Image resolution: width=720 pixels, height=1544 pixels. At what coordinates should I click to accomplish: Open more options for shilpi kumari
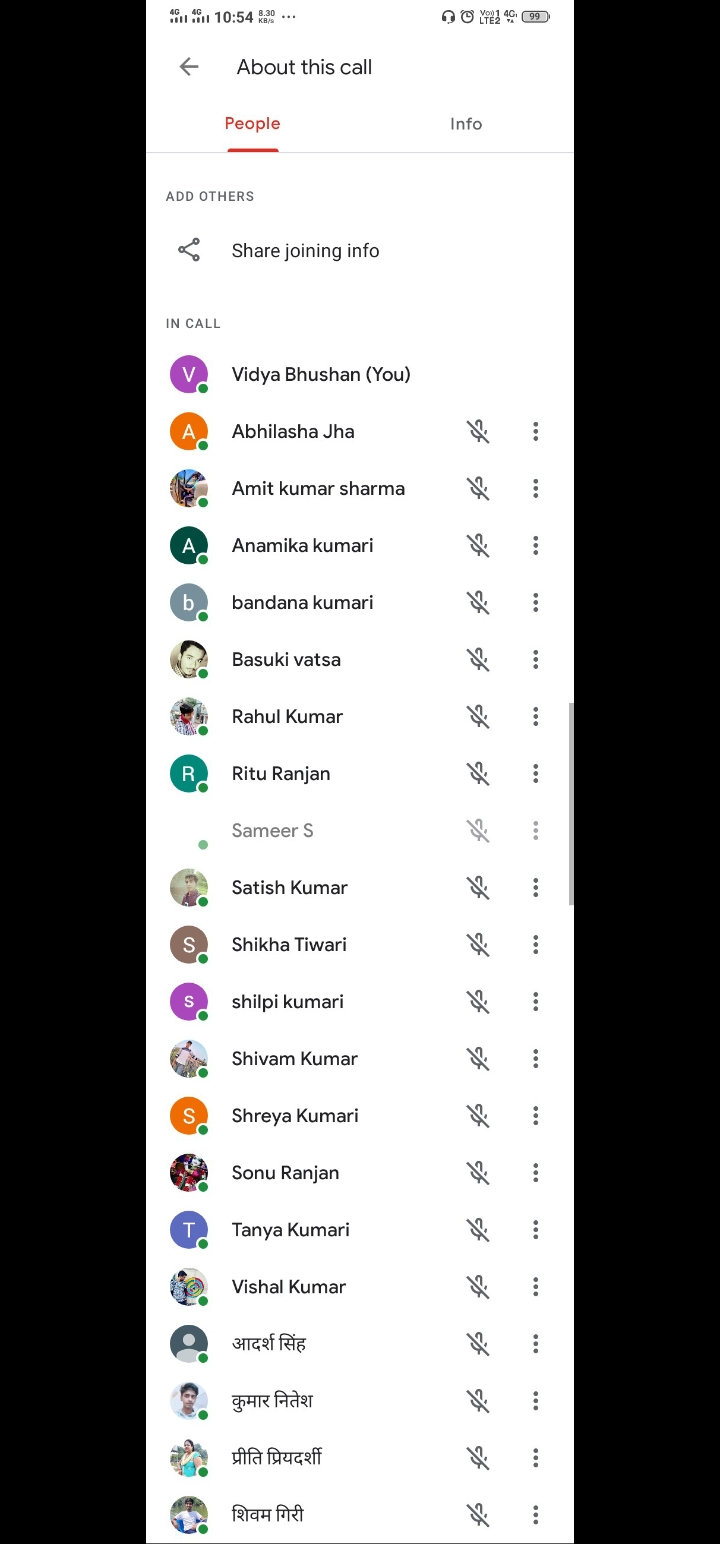tap(535, 1002)
